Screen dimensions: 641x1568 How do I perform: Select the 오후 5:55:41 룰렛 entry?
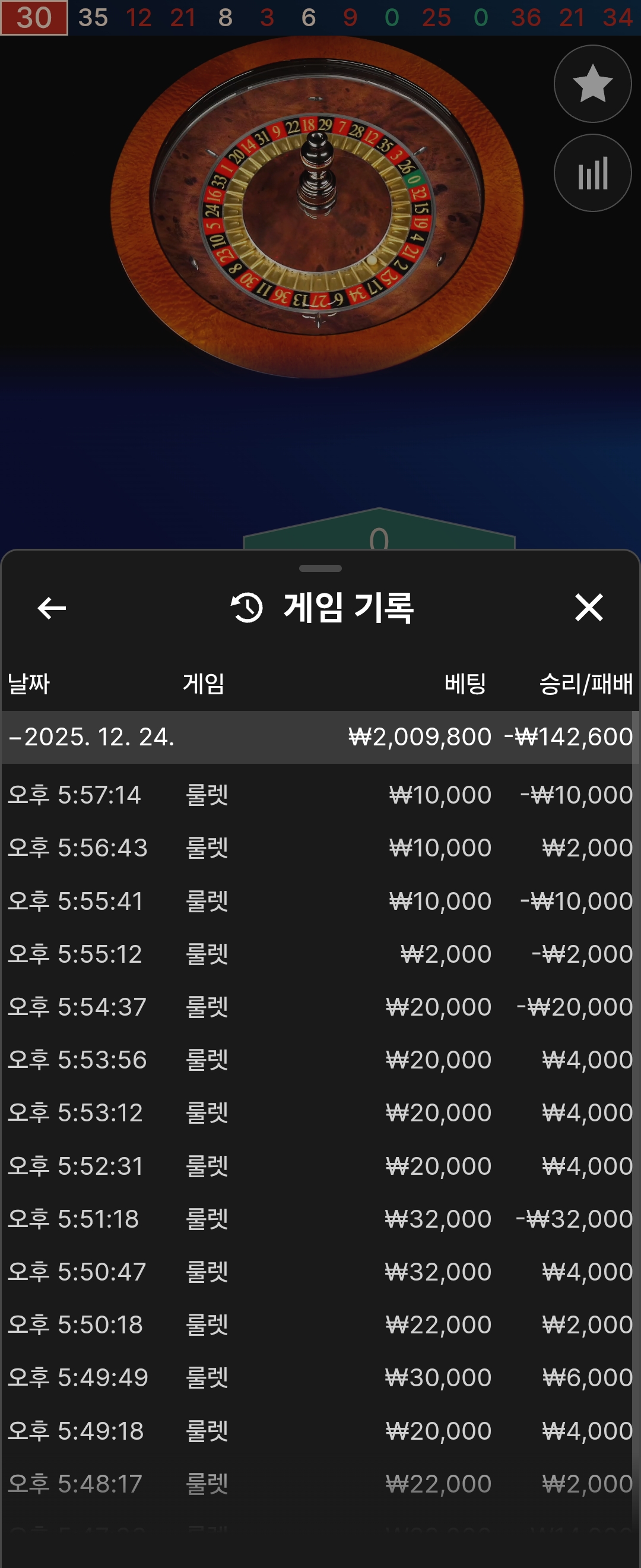tap(320, 901)
